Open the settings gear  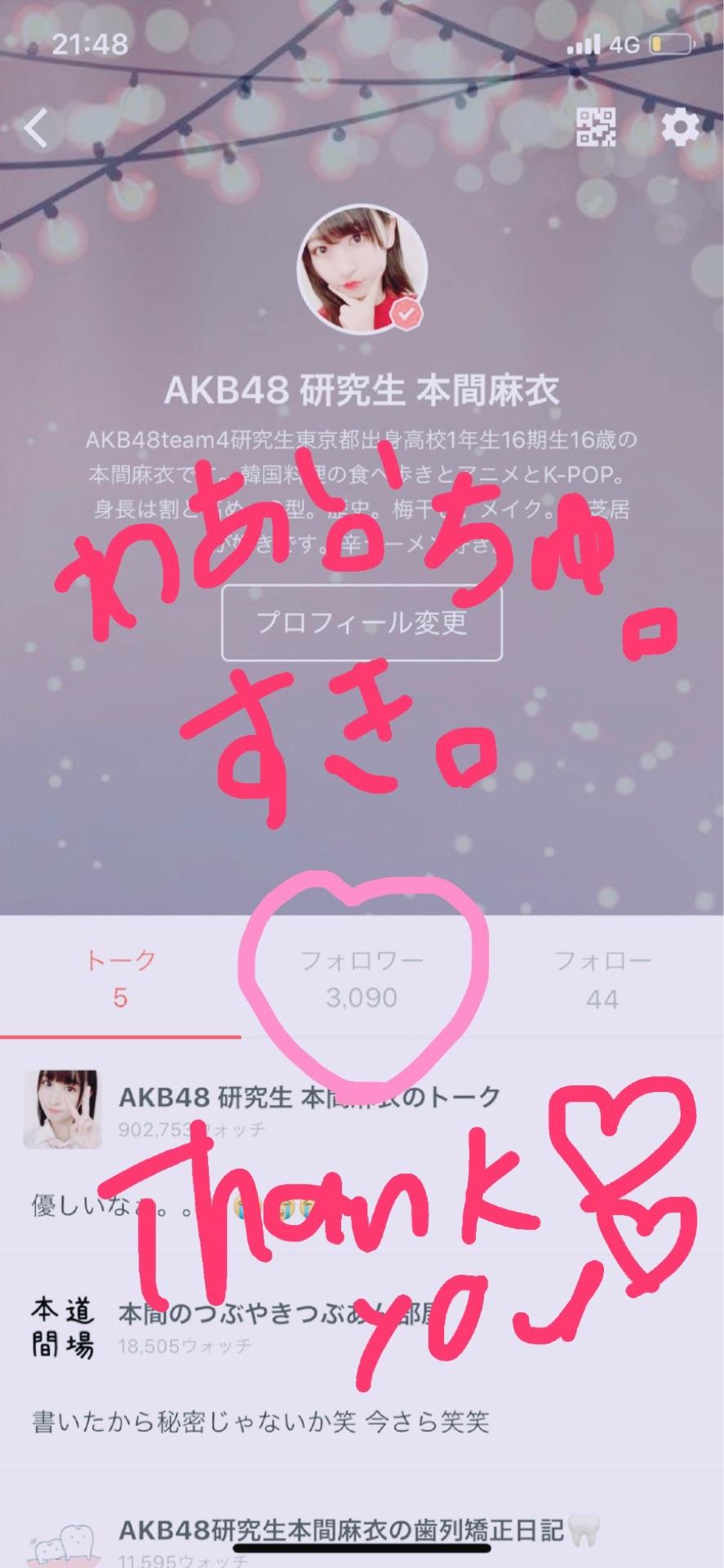pos(679,128)
